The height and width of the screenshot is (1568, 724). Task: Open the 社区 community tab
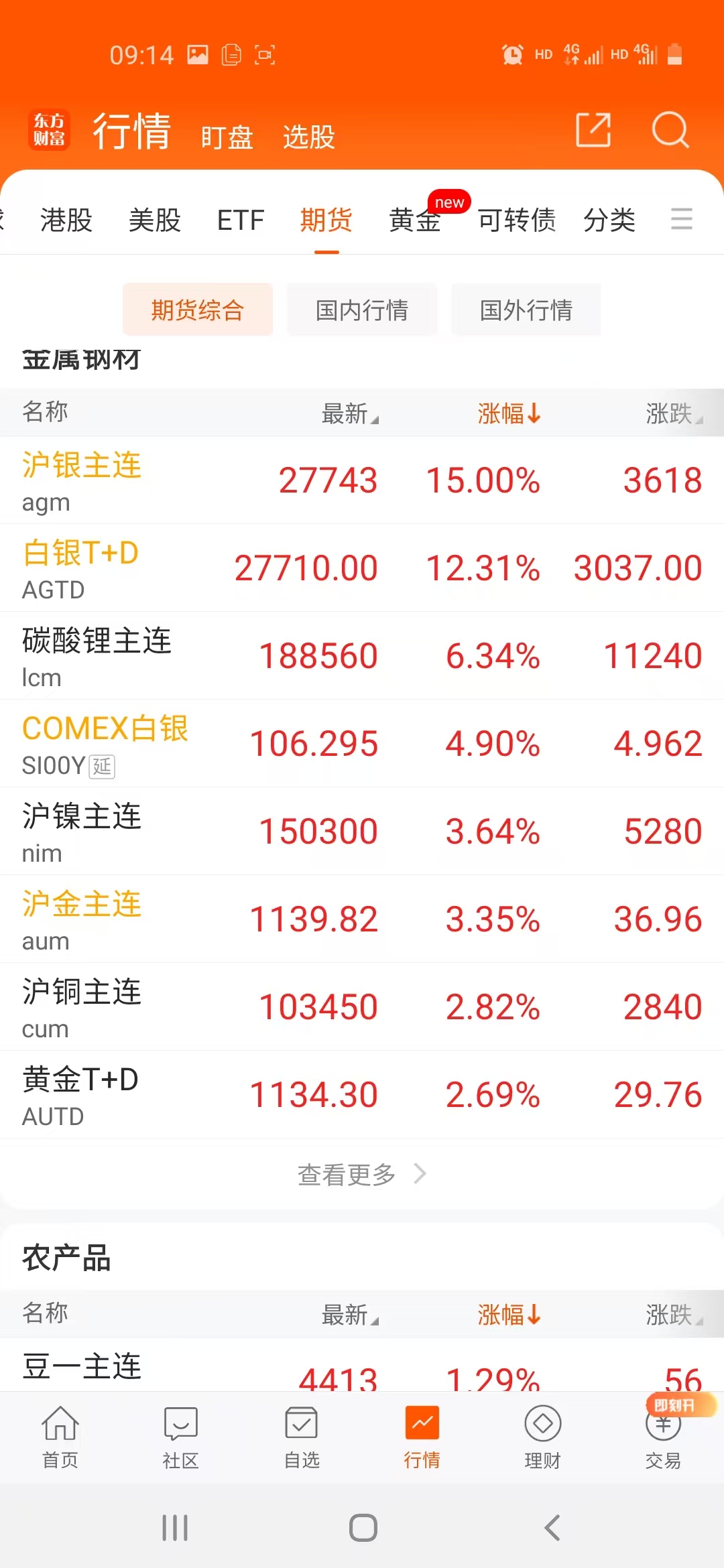point(181,1437)
